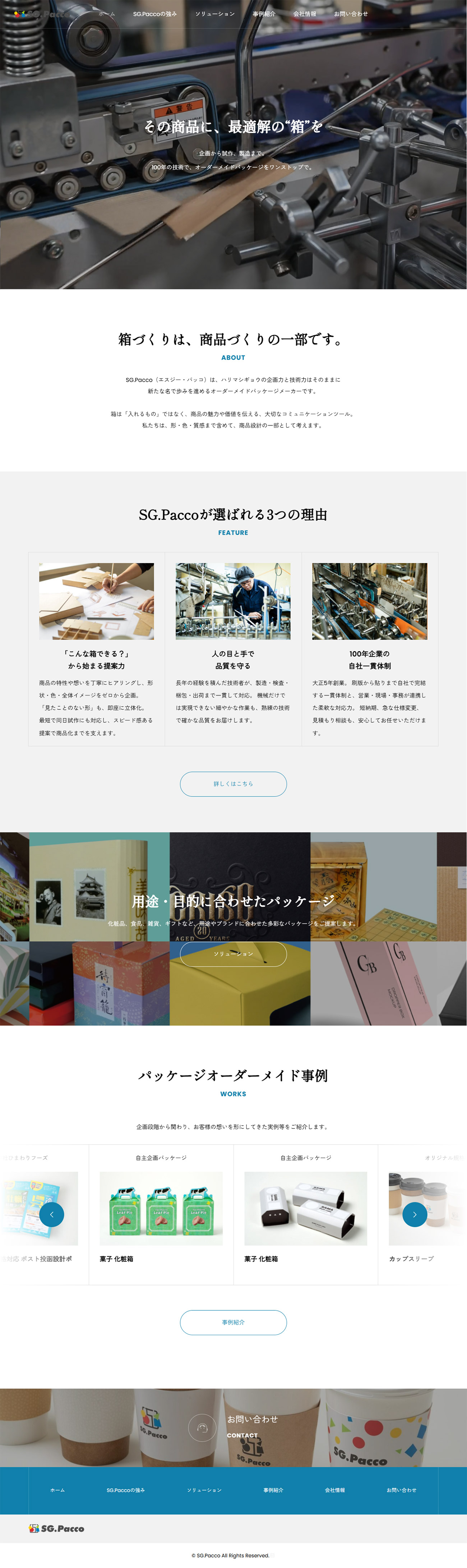Screen dimensions: 467x1568
Task: Open ホーム in the top navigation
Action: tap(106, 14)
